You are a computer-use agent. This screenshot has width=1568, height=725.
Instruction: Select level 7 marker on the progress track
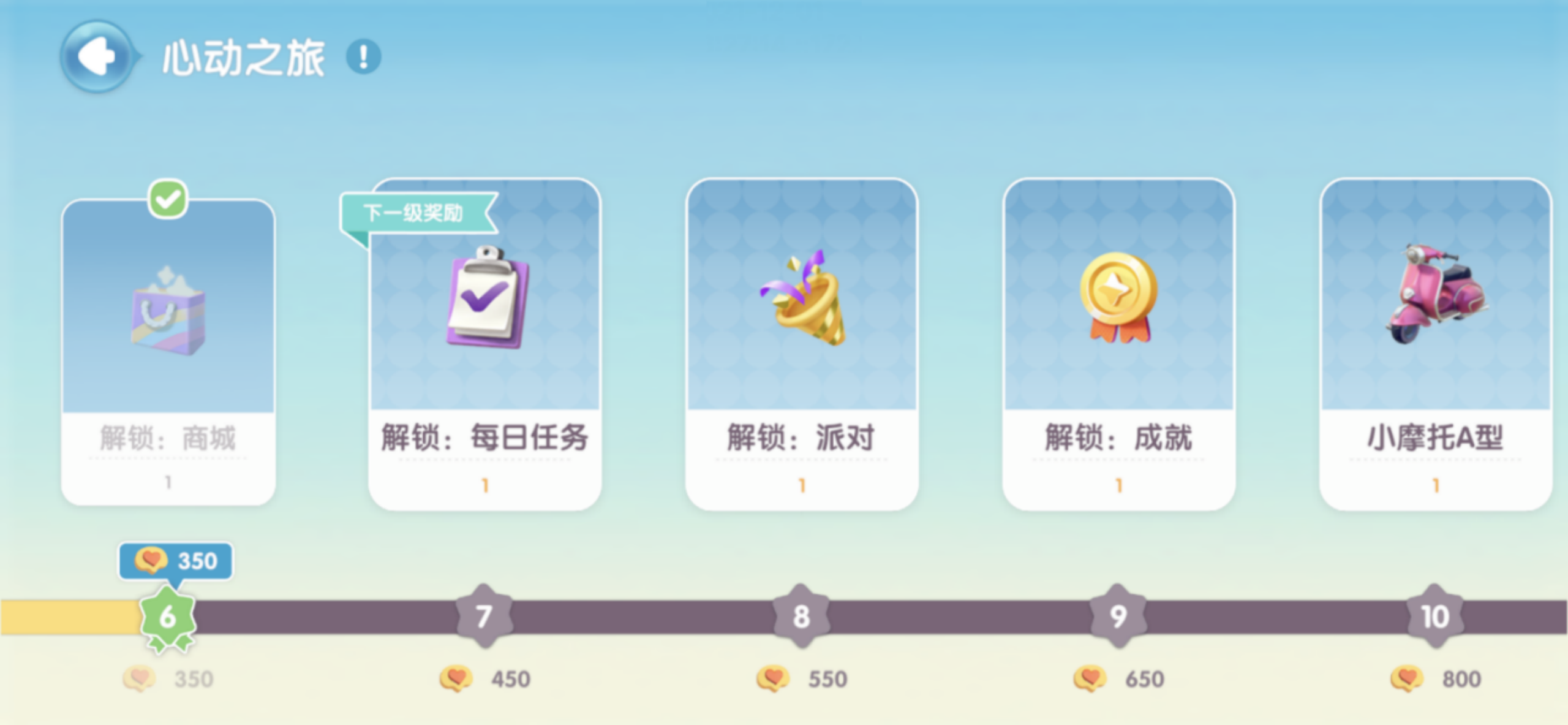tap(484, 617)
